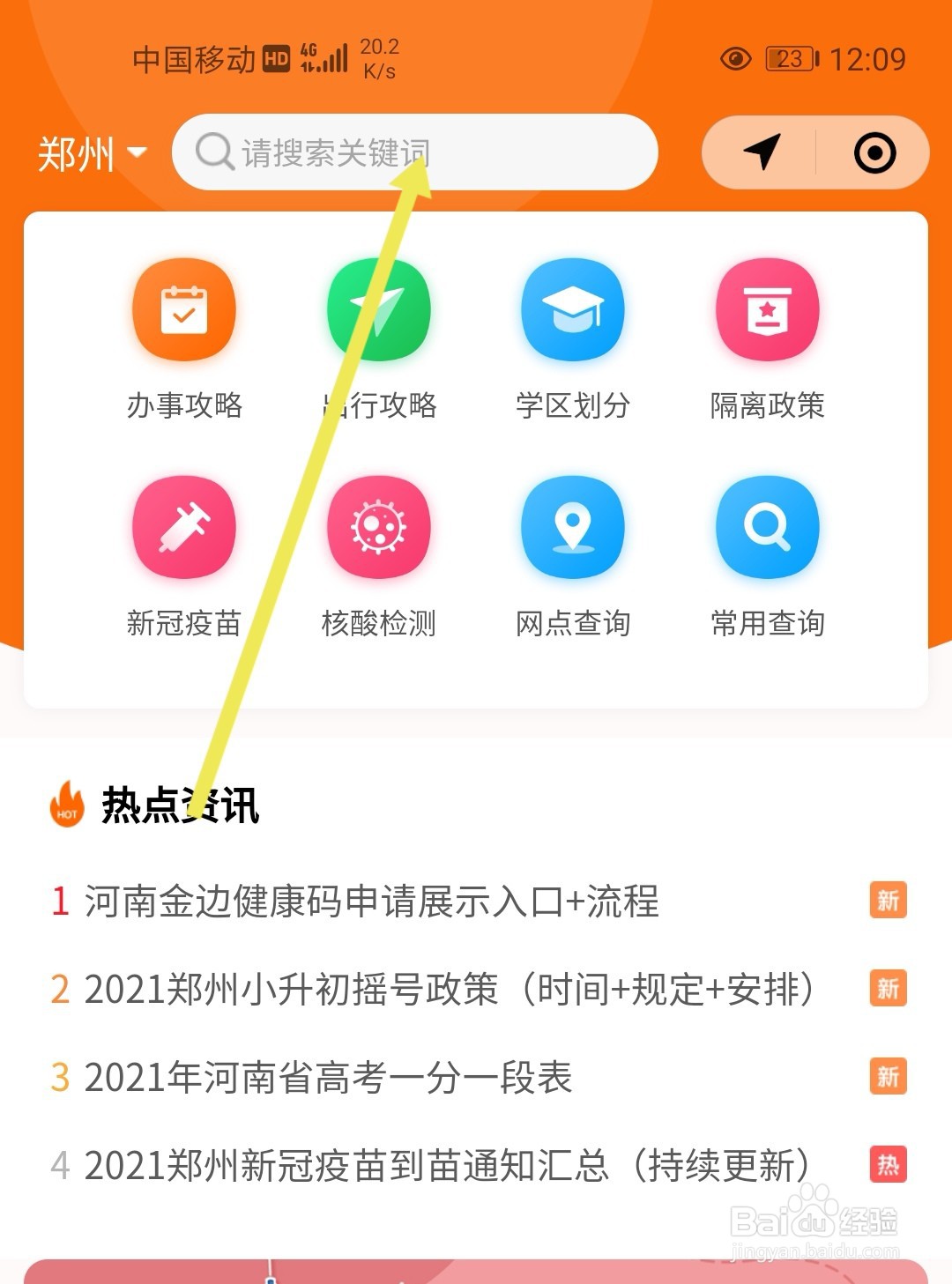Viewport: 952px width, 1284px height.
Task: Expand the city selection arrow
Action: coord(137,154)
